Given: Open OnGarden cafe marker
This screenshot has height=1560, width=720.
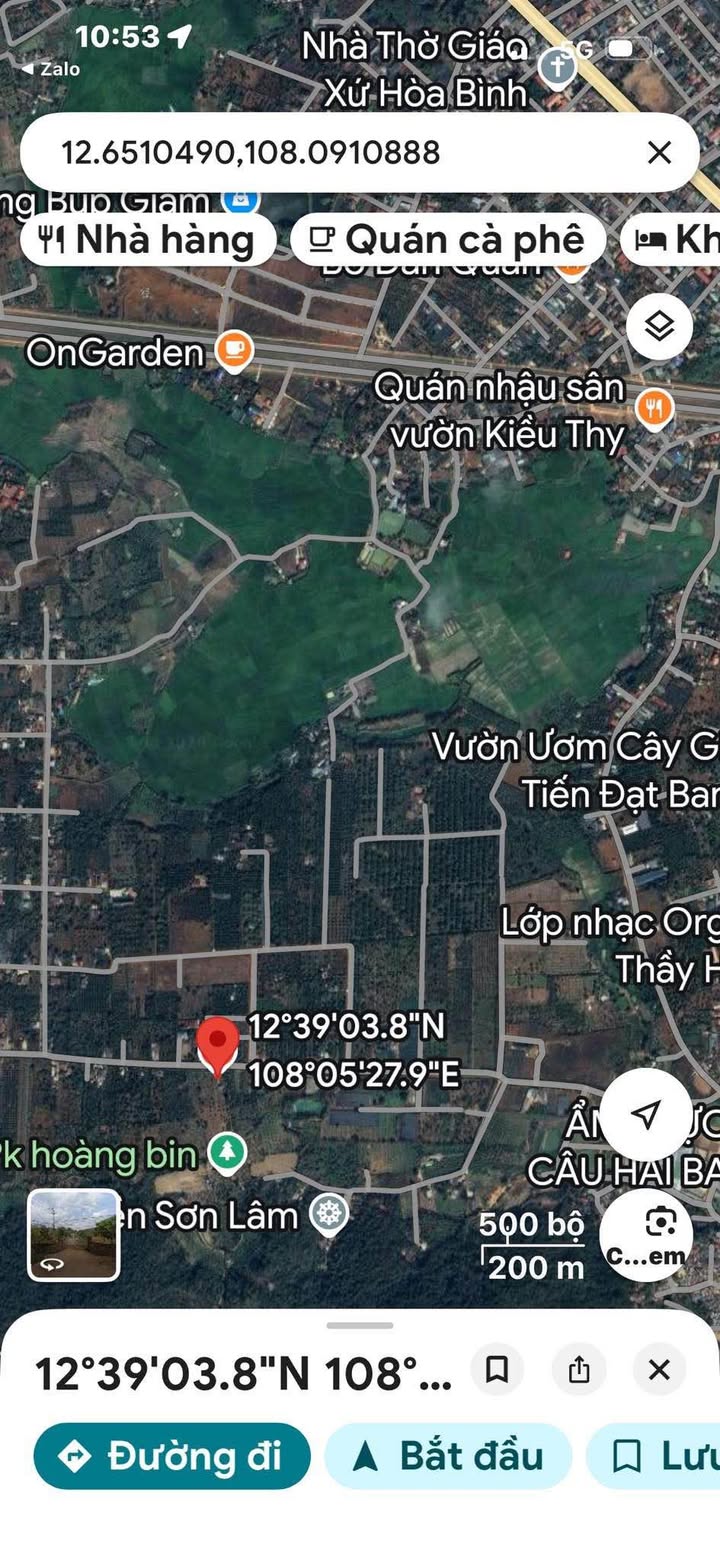Looking at the screenshot, I should (x=234, y=351).
